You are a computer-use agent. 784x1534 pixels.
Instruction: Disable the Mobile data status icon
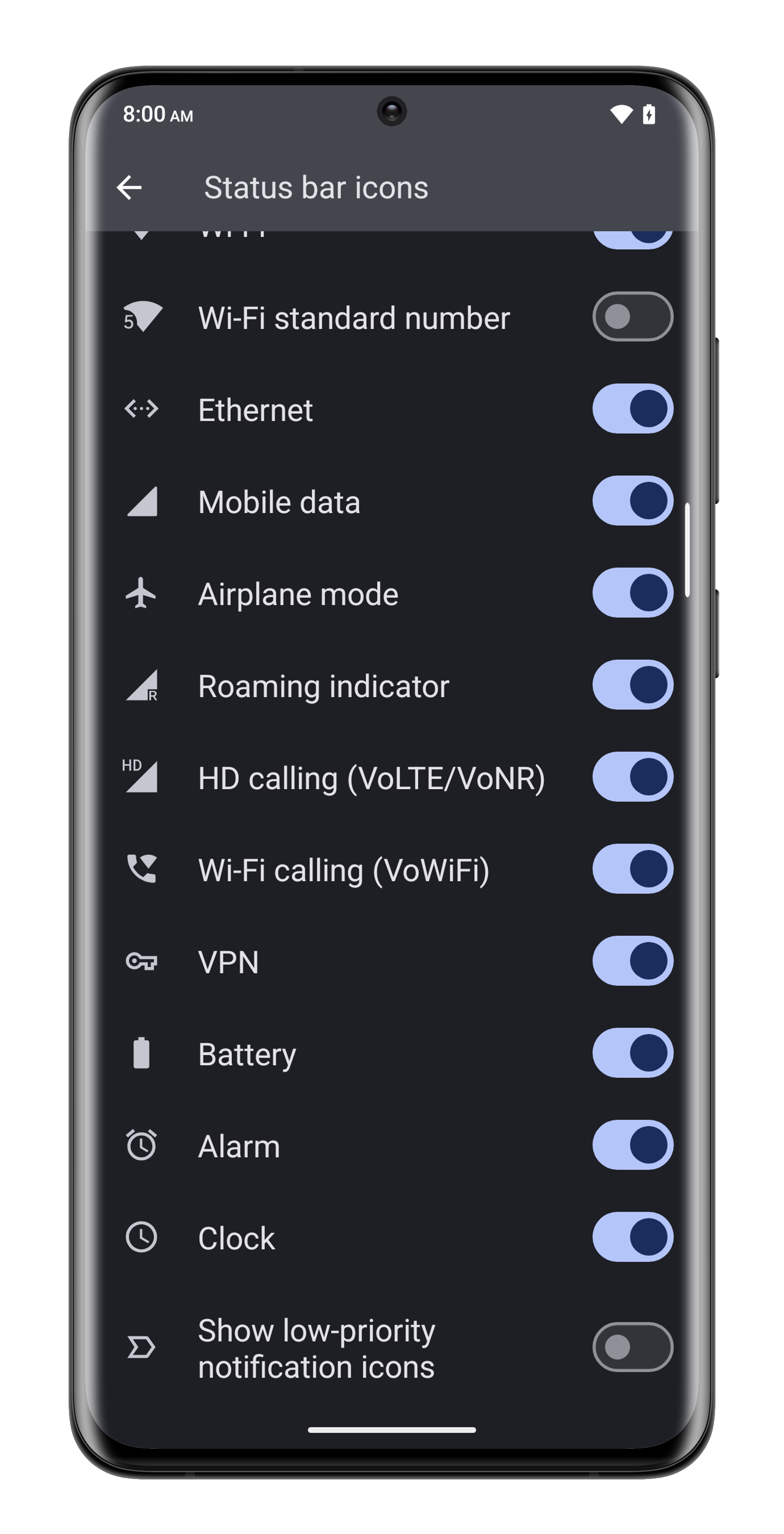(632, 501)
